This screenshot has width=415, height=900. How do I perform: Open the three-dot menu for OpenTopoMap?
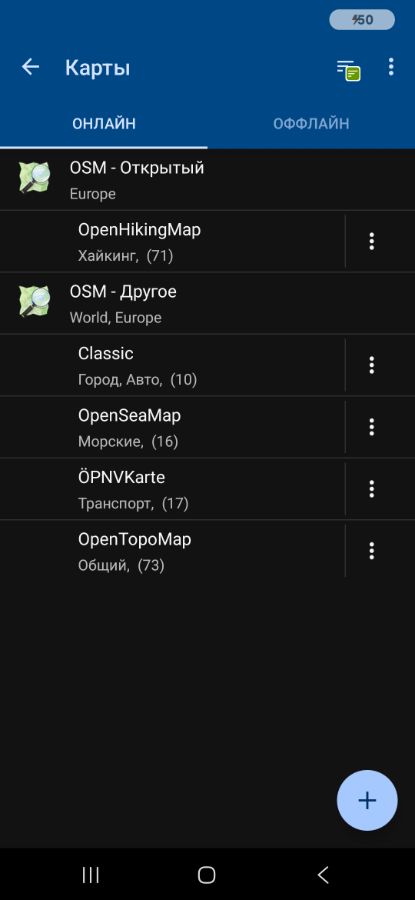click(x=372, y=551)
